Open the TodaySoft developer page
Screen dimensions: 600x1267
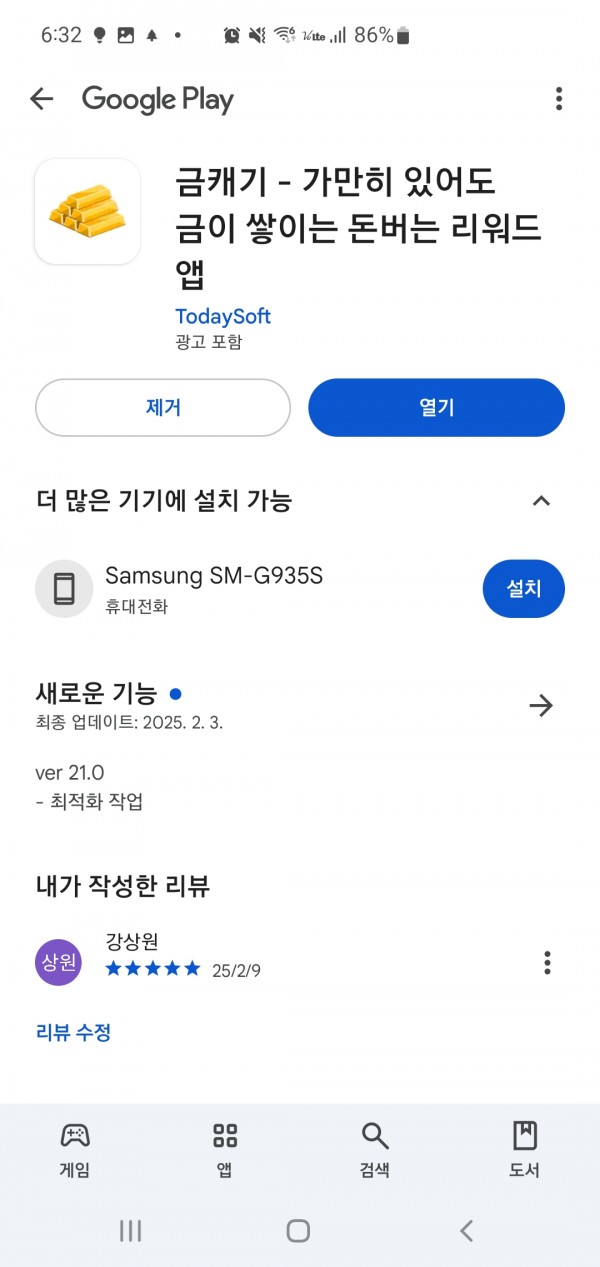point(223,316)
